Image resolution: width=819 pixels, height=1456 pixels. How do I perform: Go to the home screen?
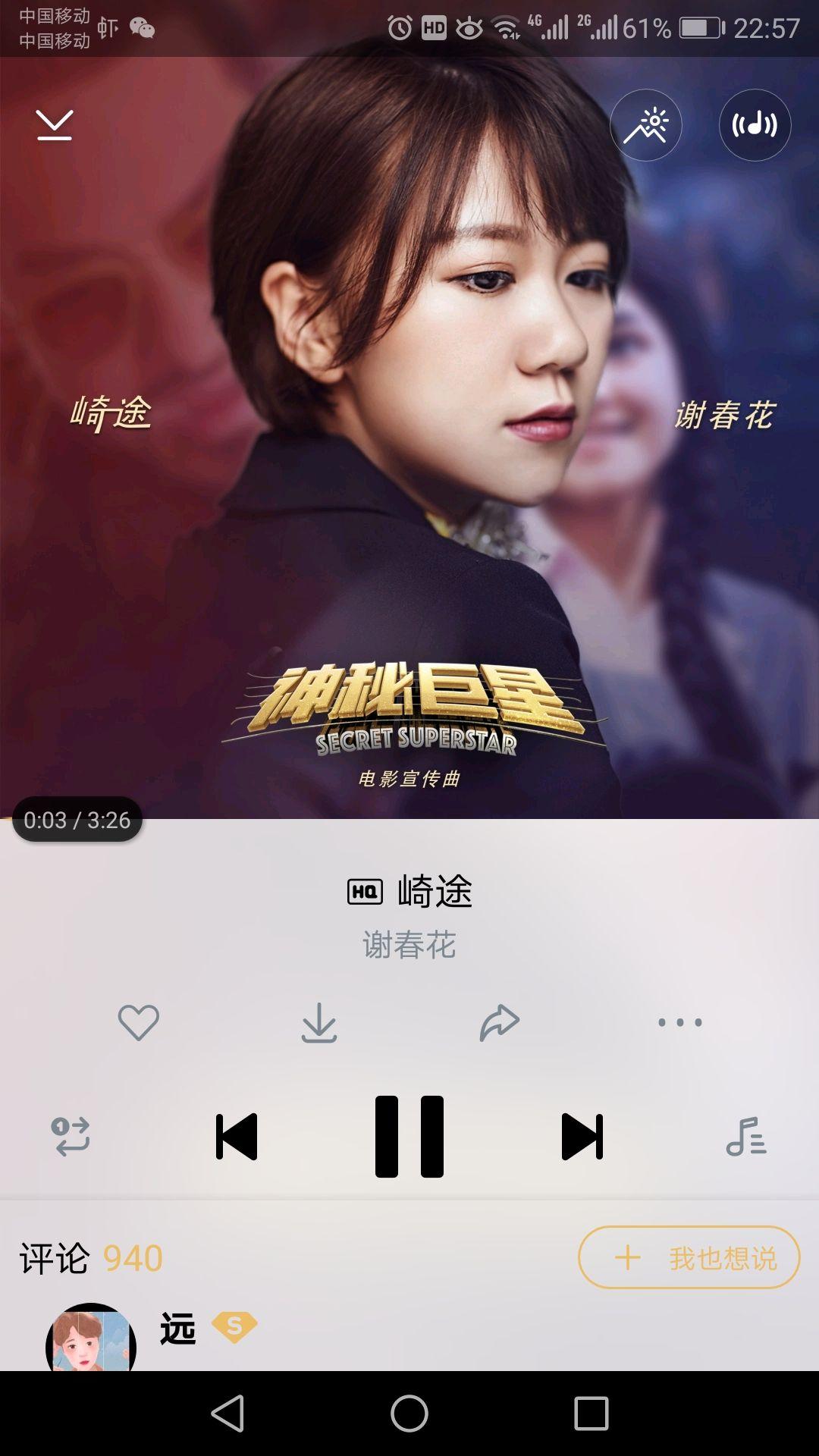tap(409, 1414)
